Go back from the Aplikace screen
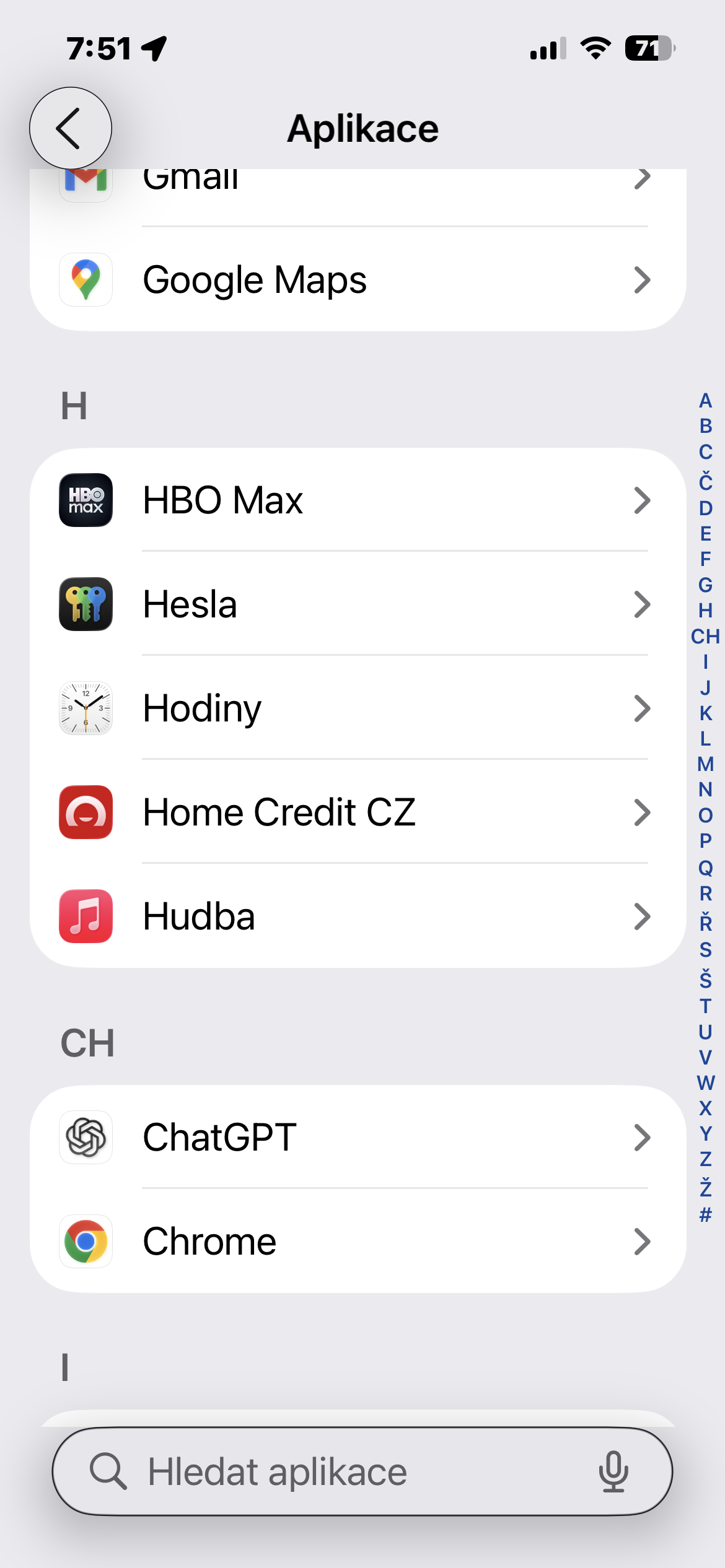This screenshot has height=1568, width=725. 70,128
